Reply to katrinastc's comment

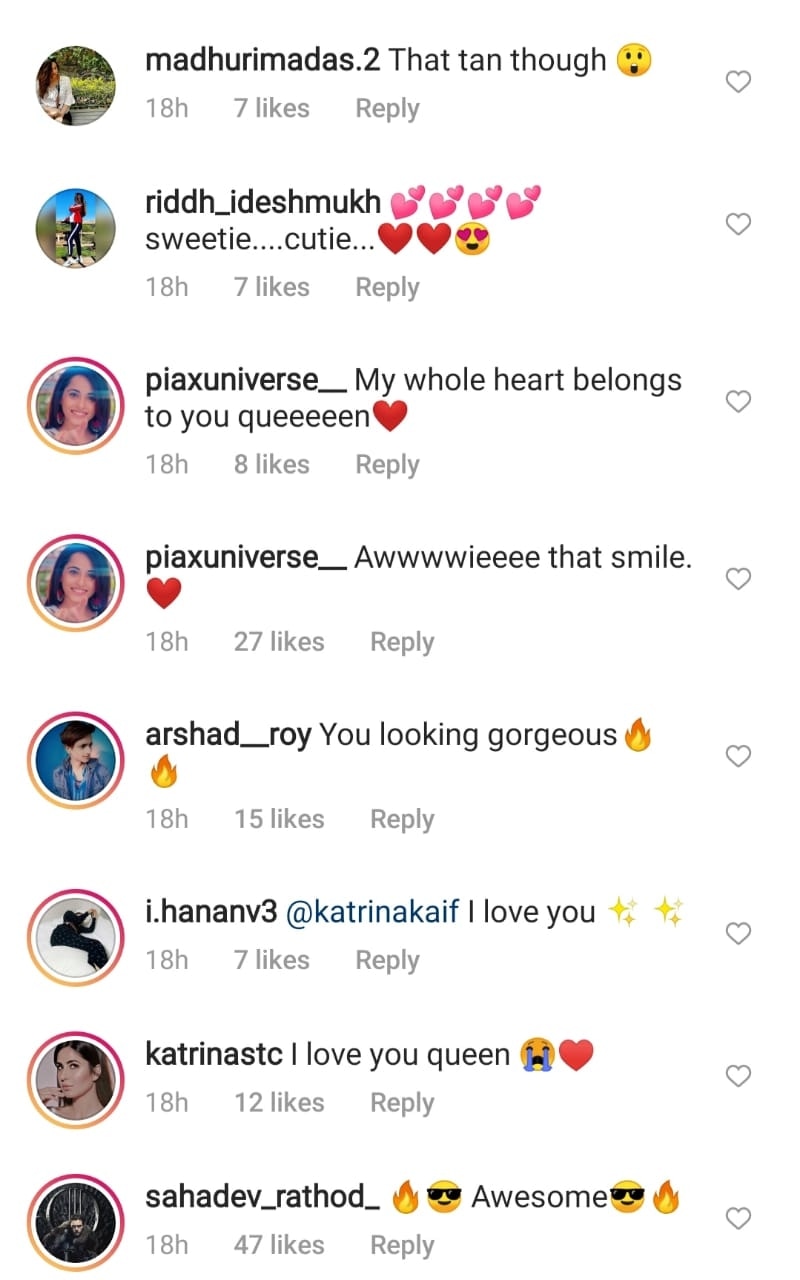click(402, 1103)
